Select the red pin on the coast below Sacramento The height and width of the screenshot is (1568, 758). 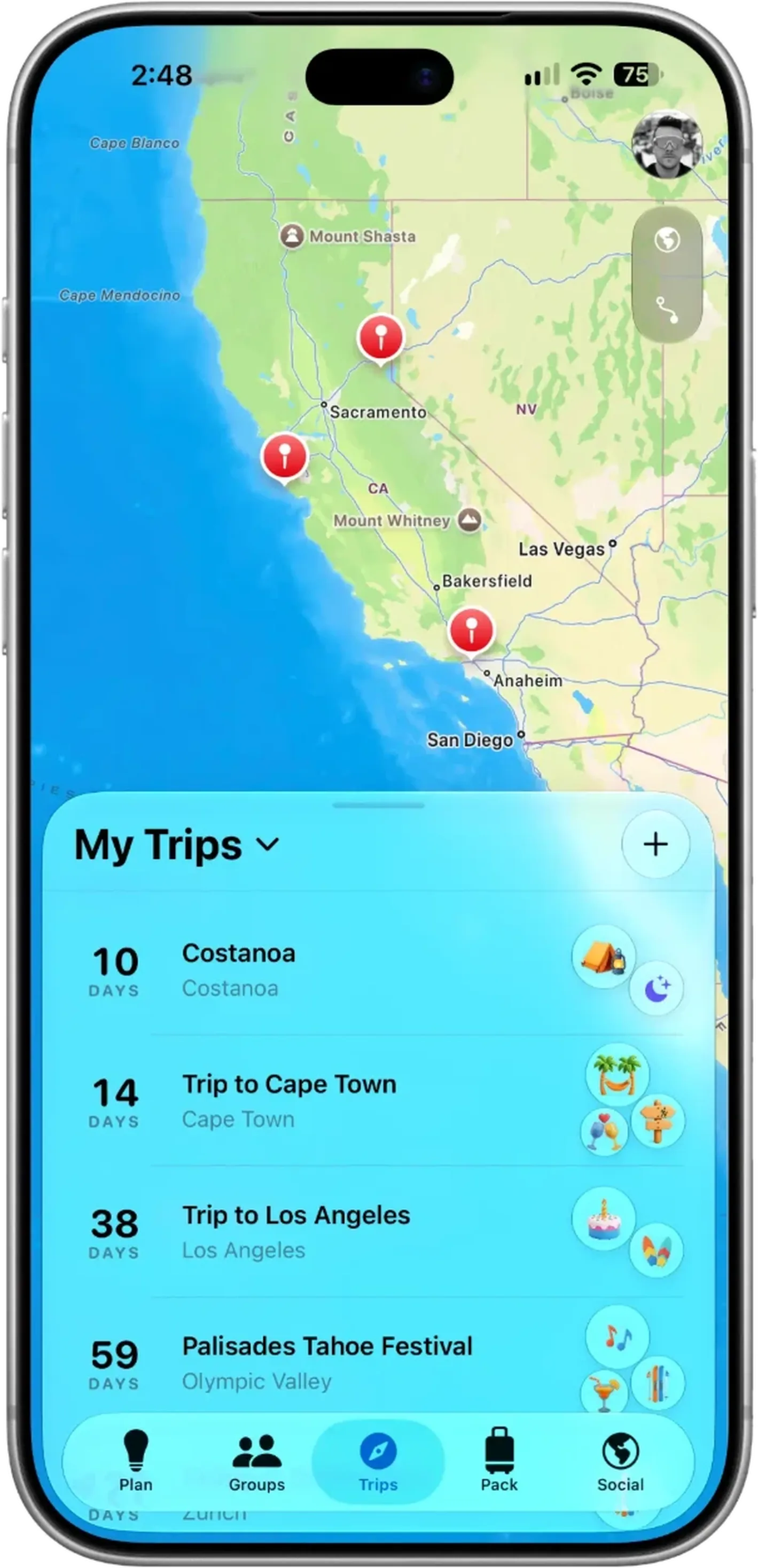pyautogui.click(x=284, y=458)
